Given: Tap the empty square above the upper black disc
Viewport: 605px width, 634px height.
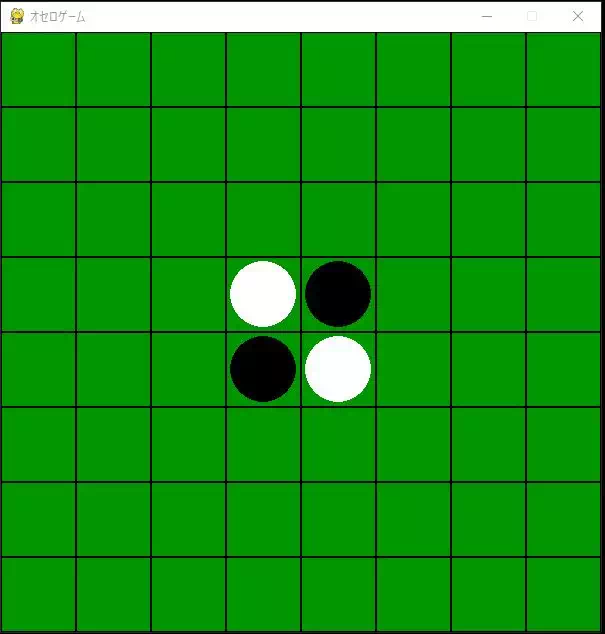Looking at the screenshot, I should (338, 219).
